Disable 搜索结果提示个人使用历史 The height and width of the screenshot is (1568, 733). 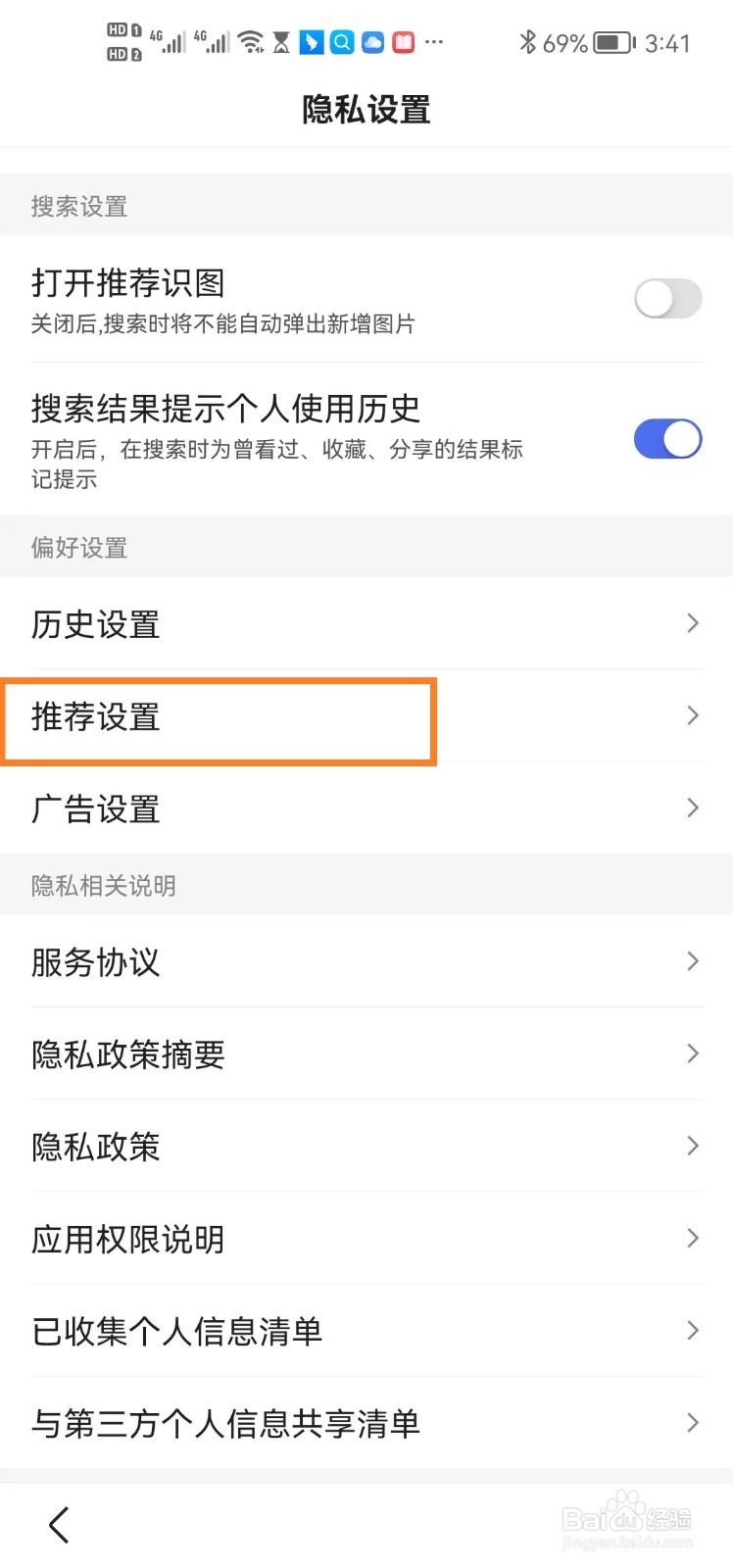tap(668, 439)
